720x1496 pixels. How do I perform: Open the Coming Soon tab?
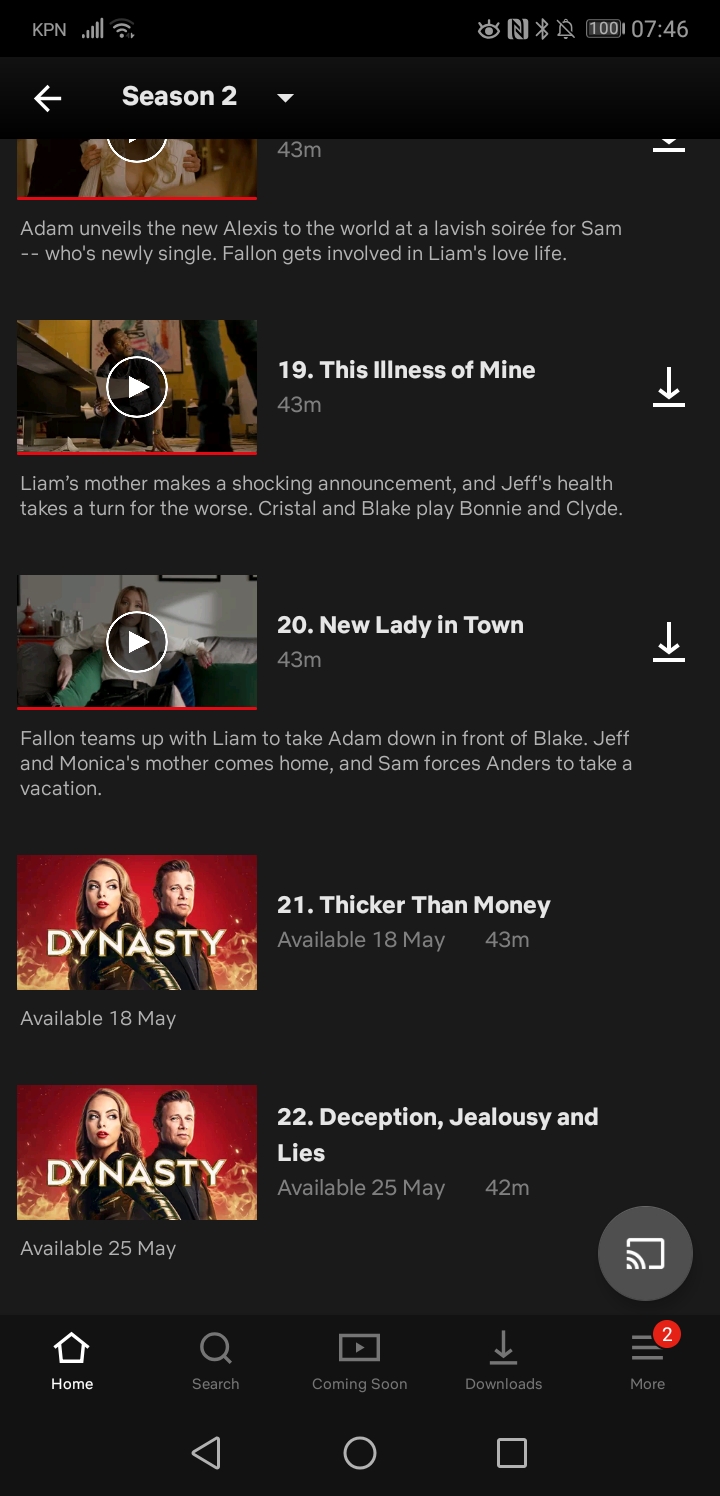360,1361
